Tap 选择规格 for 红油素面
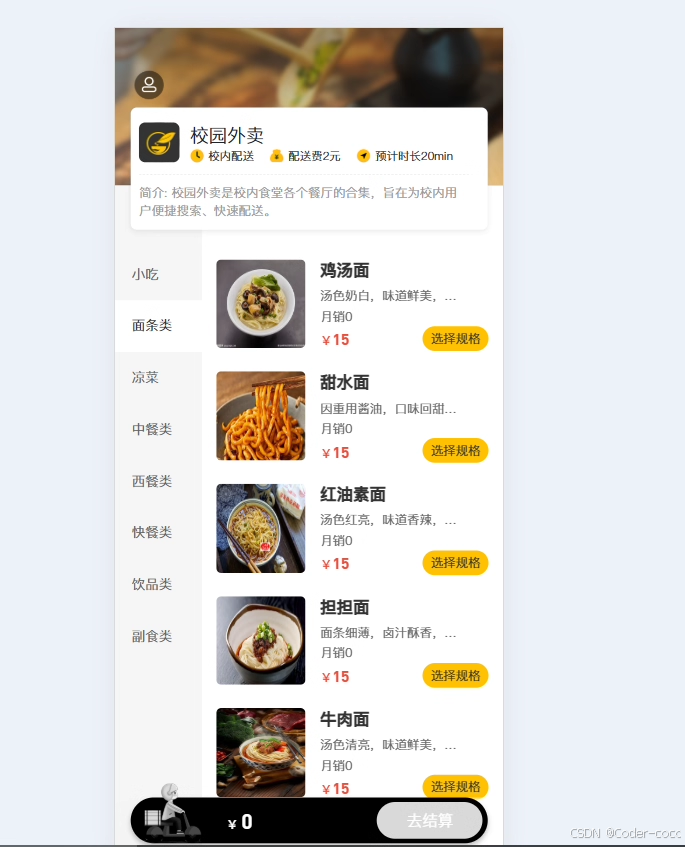The image size is (685, 847). click(455, 563)
